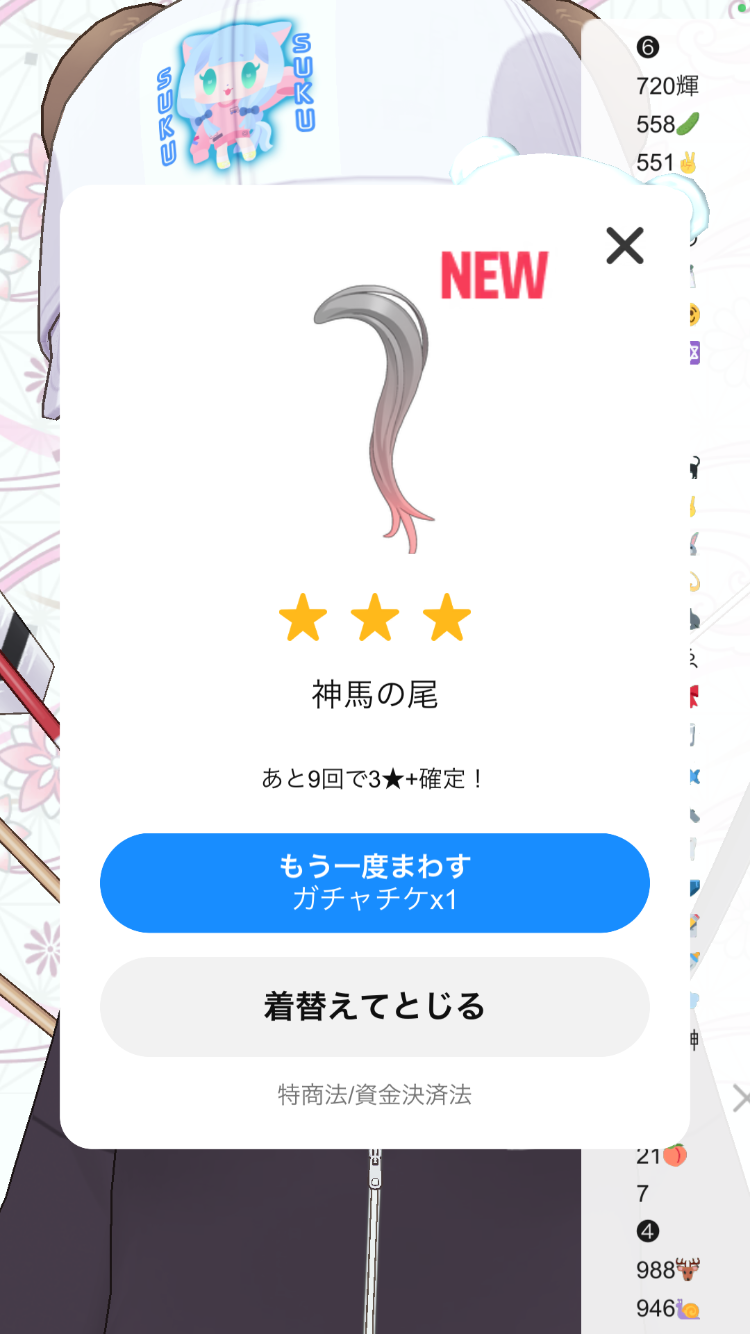Tap もう一度まわす to spin again
This screenshot has width=750, height=1334.
tap(374, 882)
